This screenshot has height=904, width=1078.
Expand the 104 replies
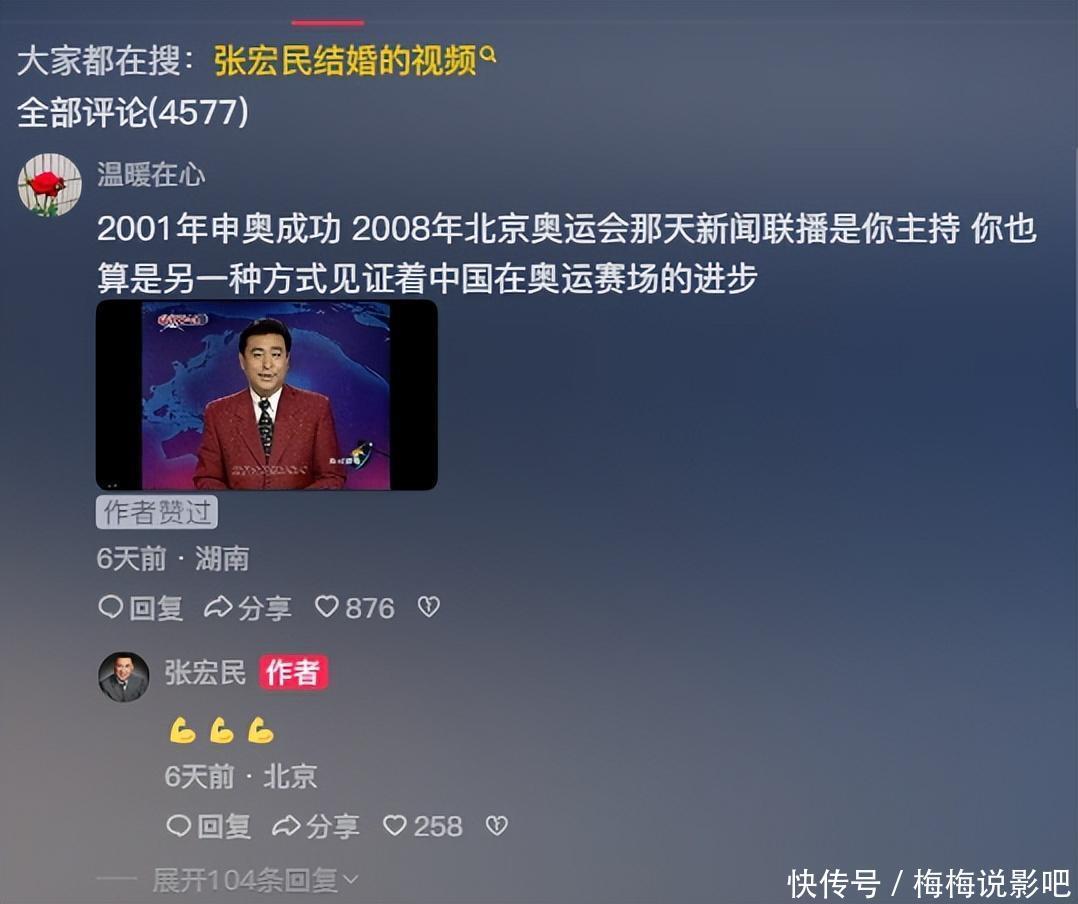(x=254, y=880)
